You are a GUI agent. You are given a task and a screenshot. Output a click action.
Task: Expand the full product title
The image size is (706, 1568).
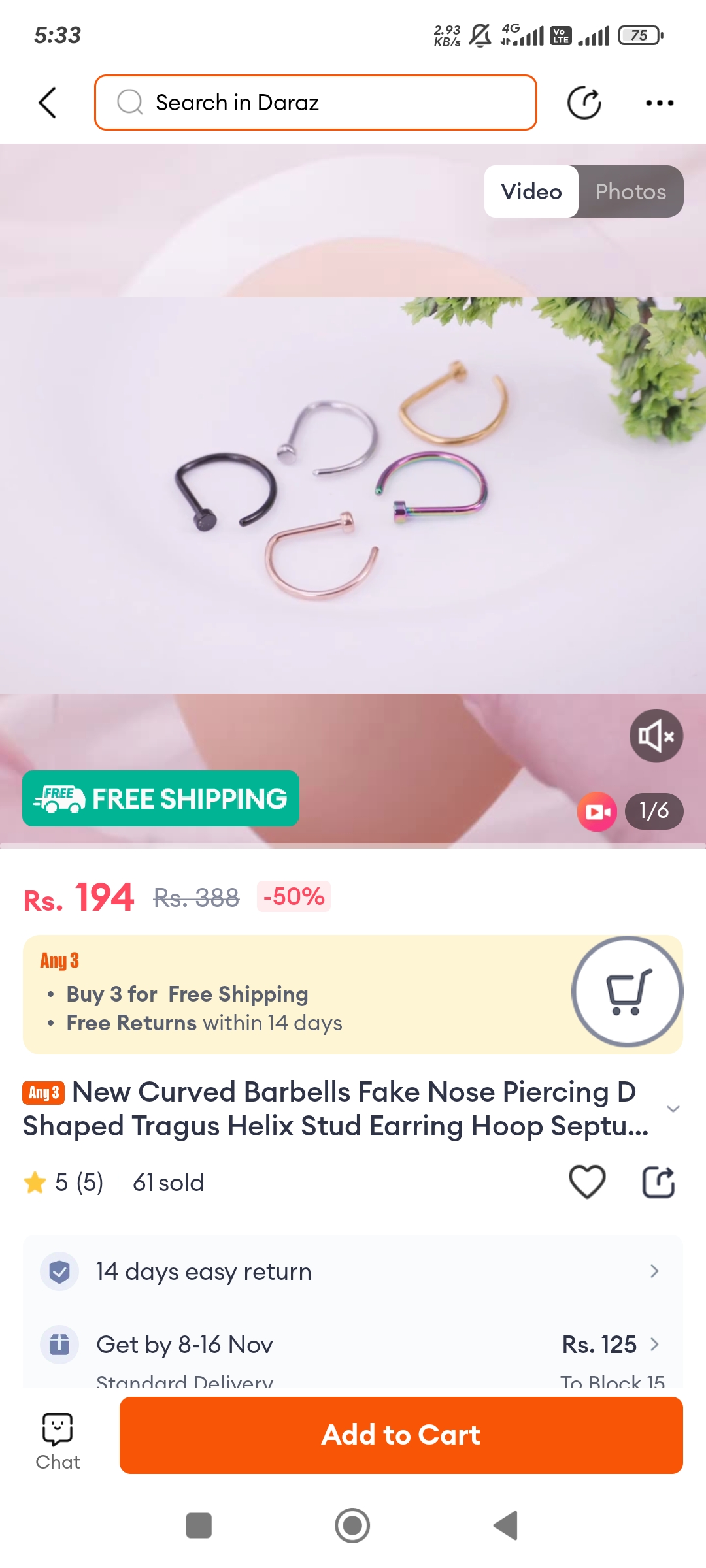(673, 1109)
